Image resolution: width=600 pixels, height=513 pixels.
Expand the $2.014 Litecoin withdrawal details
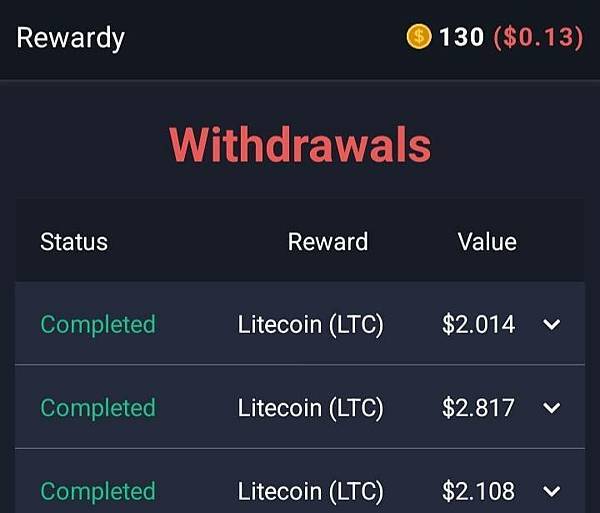coord(551,325)
